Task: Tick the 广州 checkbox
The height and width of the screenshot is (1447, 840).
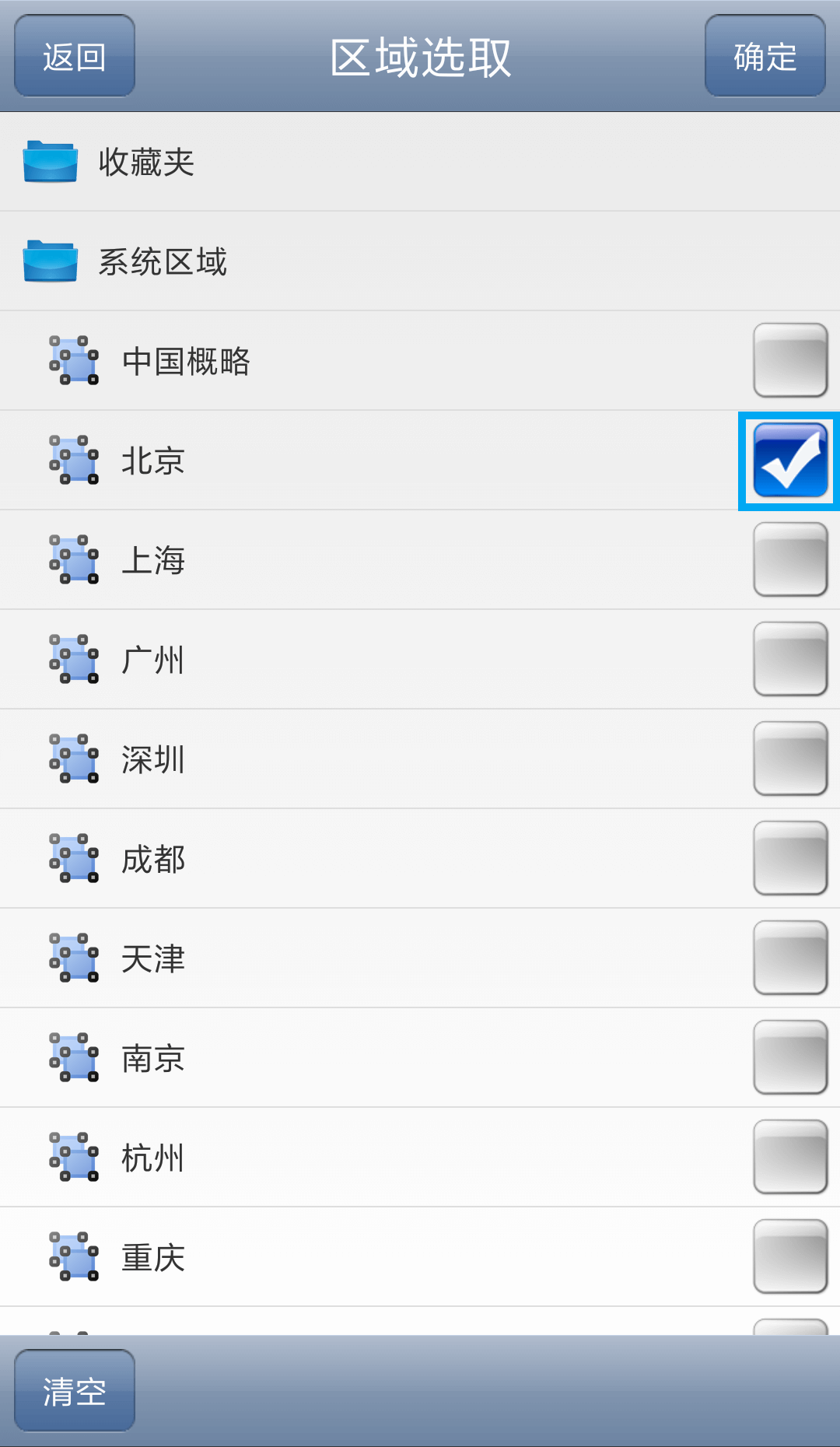Action: (x=789, y=660)
